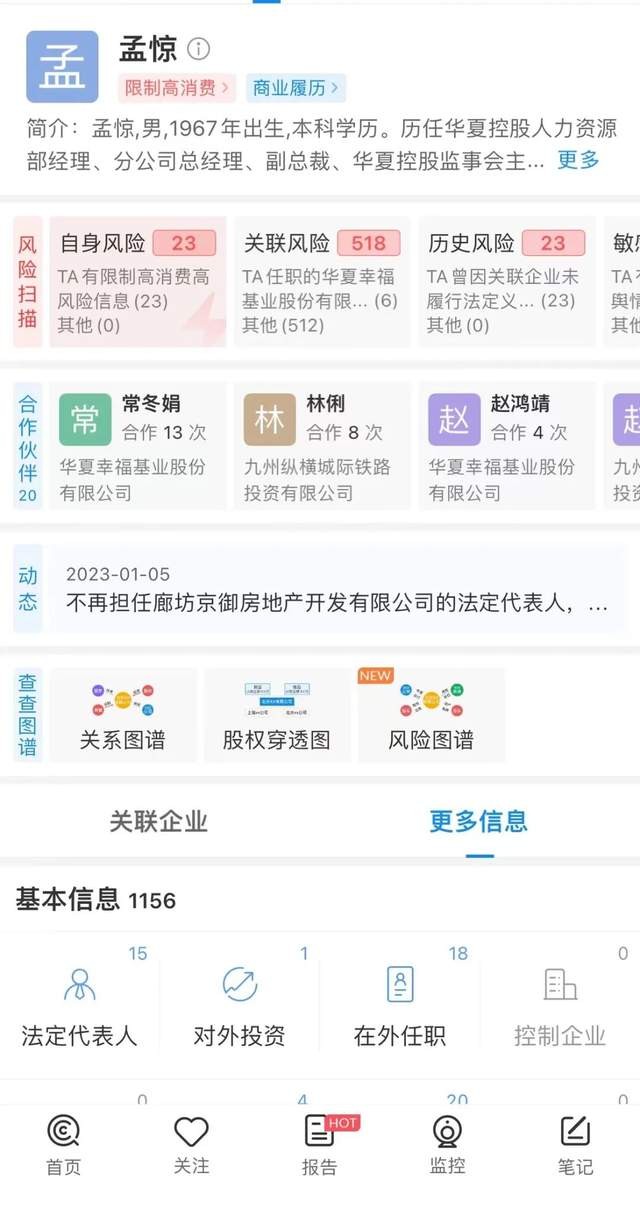Open the 关系图谱 chart
This screenshot has width=640, height=1208.
123,715
